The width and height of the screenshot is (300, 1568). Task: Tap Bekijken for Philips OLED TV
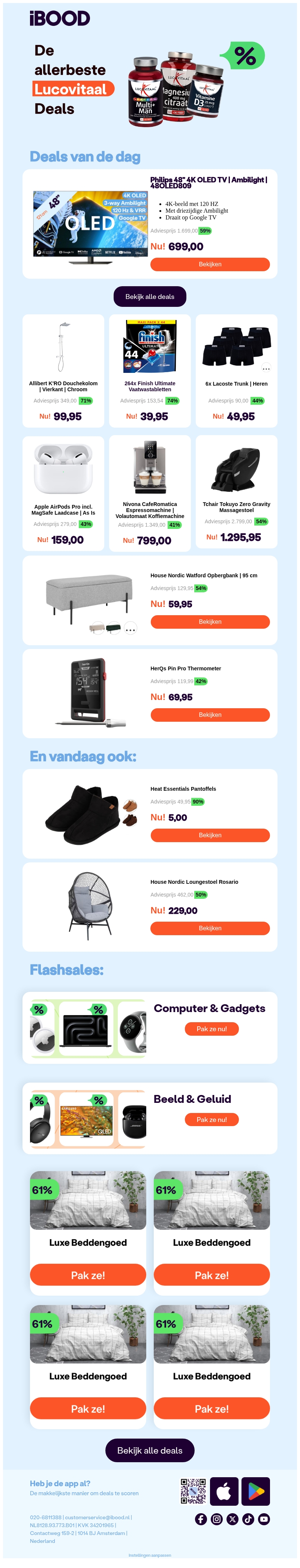click(x=210, y=264)
